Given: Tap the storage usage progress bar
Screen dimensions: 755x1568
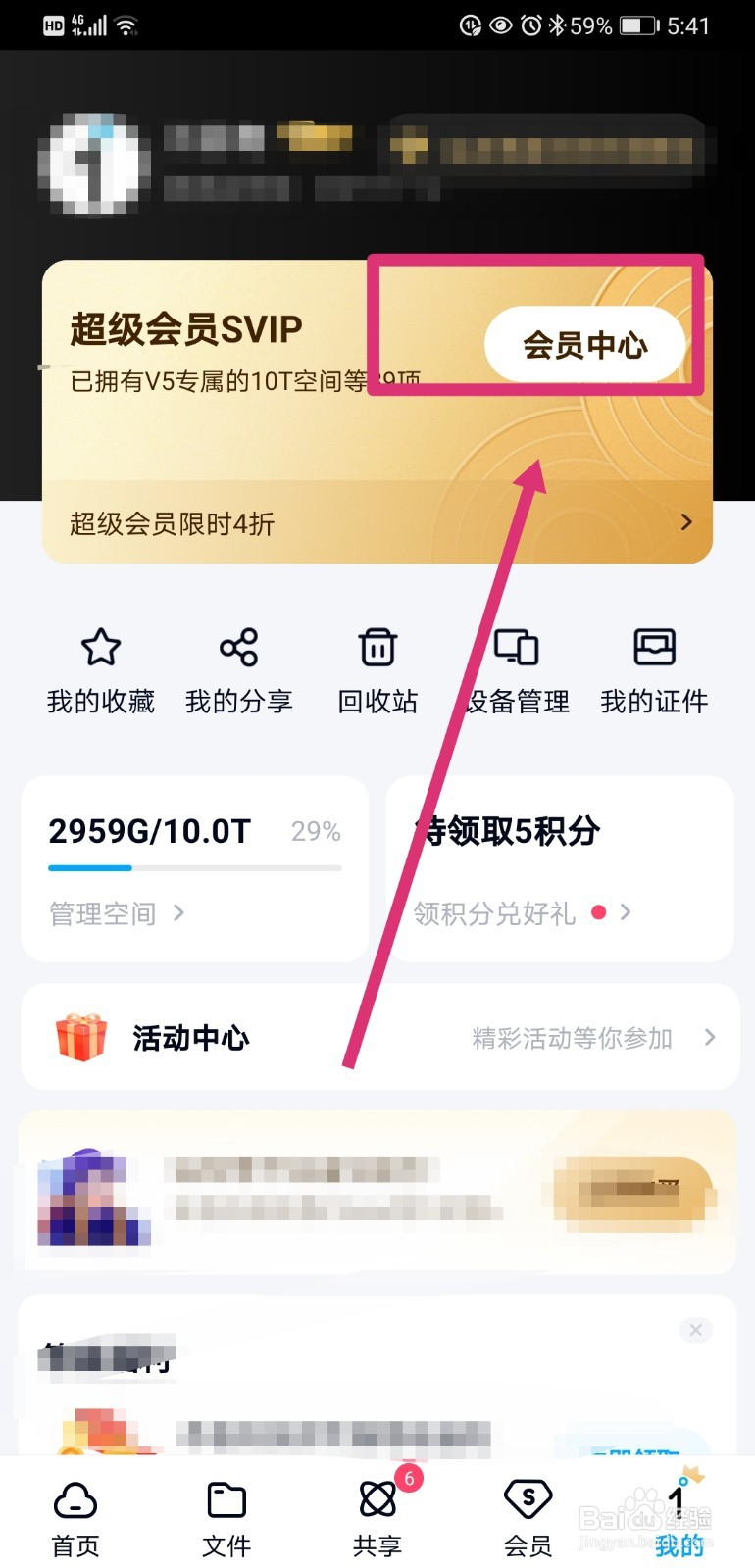Looking at the screenshot, I should [193, 868].
